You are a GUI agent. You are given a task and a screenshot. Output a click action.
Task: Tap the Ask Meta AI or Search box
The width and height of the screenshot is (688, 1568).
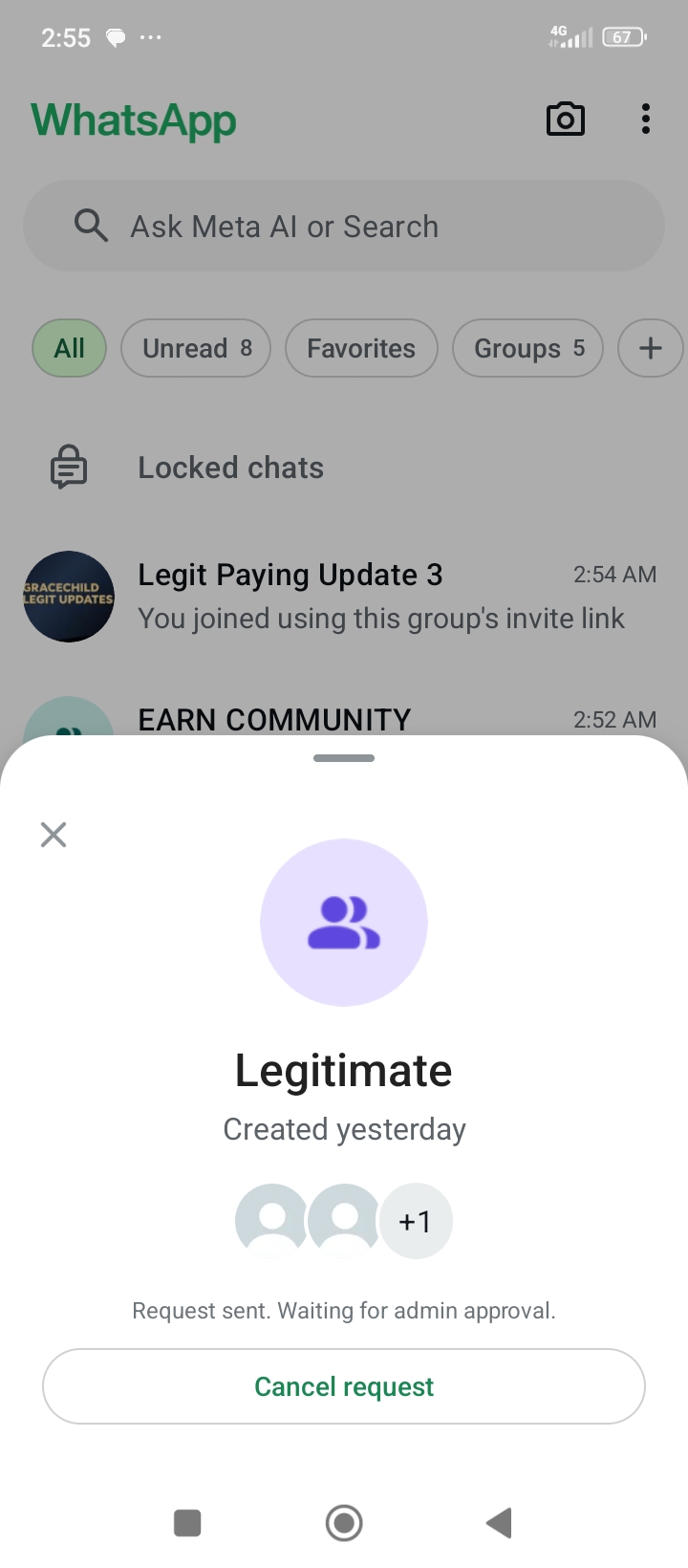[344, 227]
